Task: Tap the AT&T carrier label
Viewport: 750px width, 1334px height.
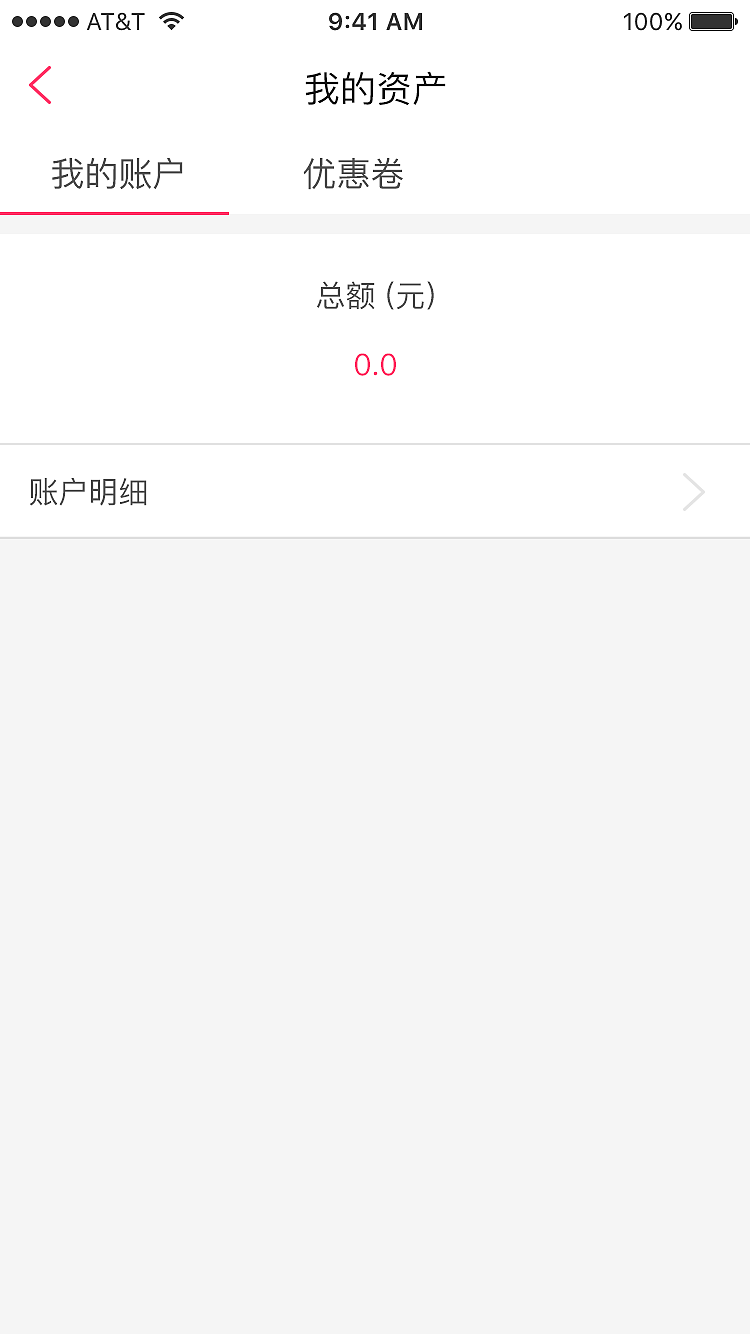Action: [x=114, y=21]
